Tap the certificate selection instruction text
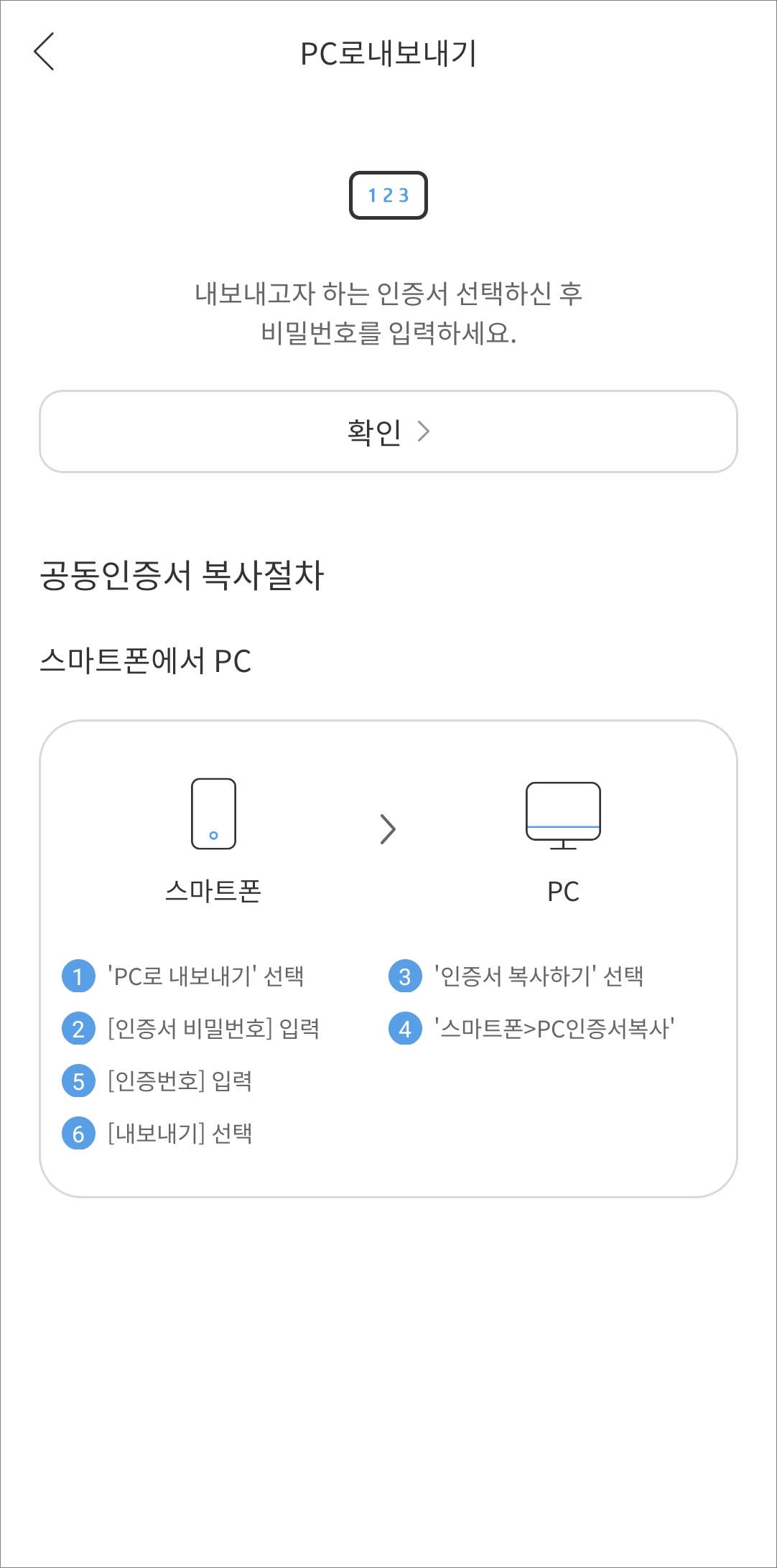 coord(388,312)
